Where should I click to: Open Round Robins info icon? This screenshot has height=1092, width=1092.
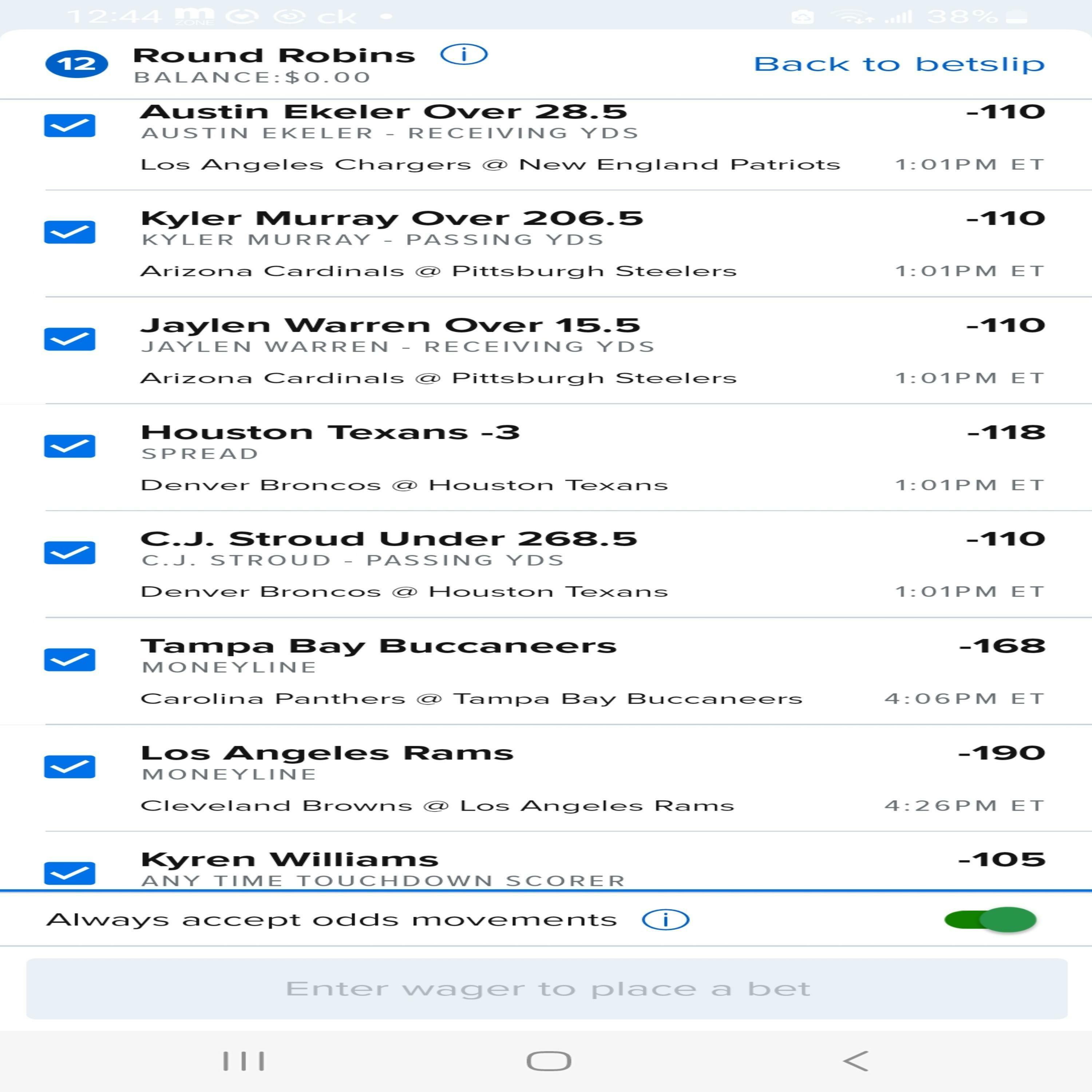463,55
